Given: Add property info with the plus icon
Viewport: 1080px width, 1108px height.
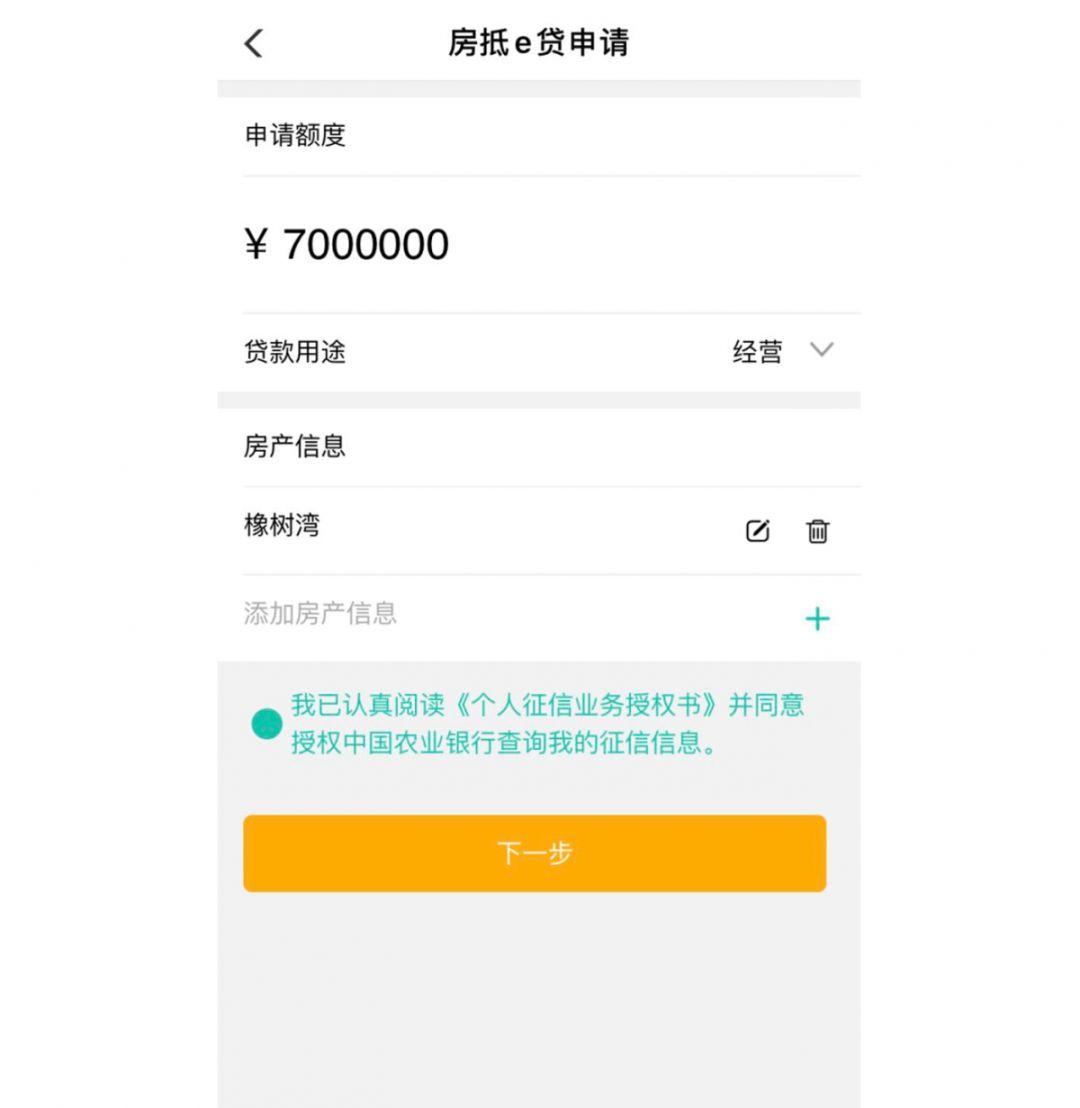Looking at the screenshot, I should point(817,619).
